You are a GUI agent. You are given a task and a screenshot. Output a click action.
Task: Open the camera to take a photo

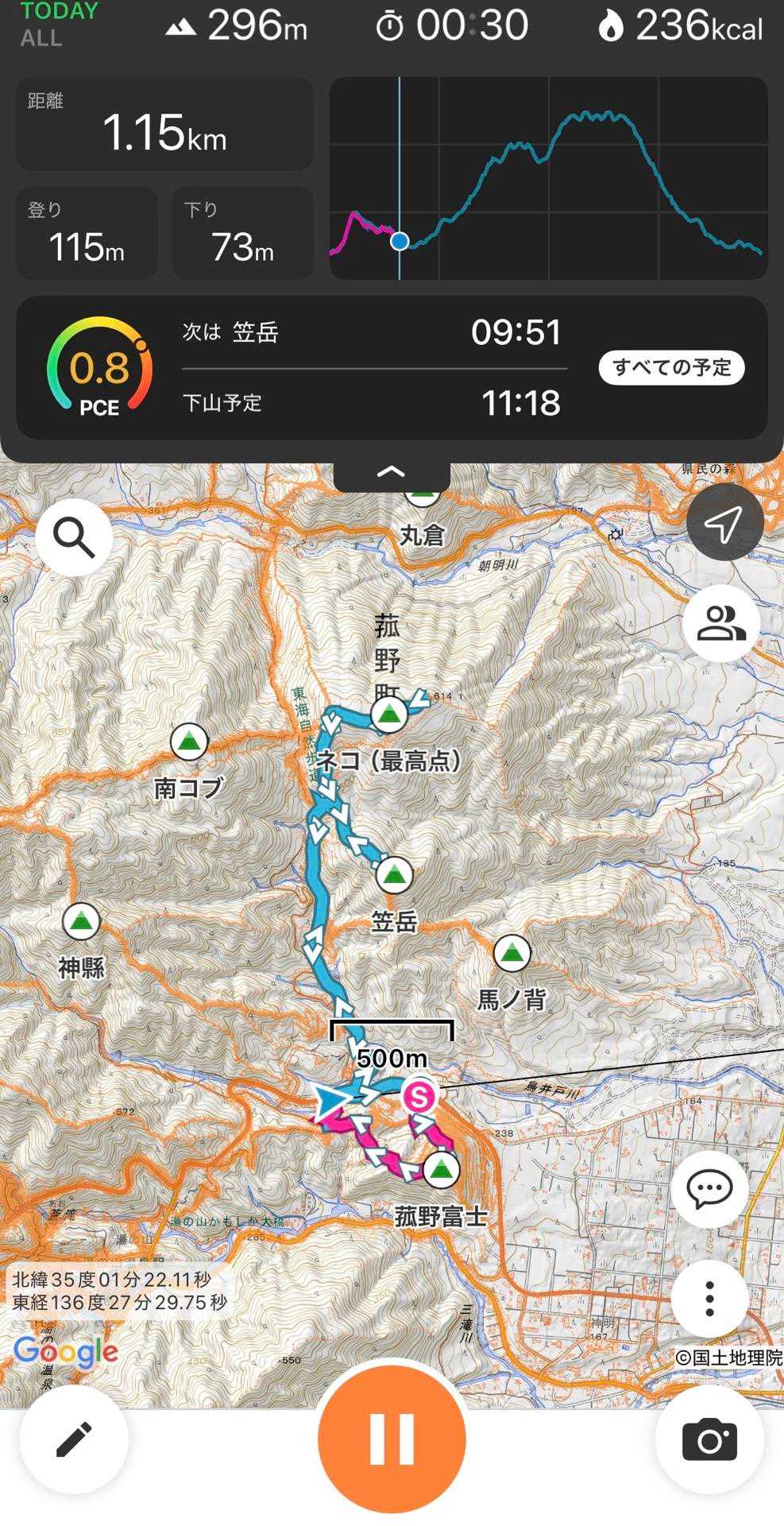pos(709,1439)
